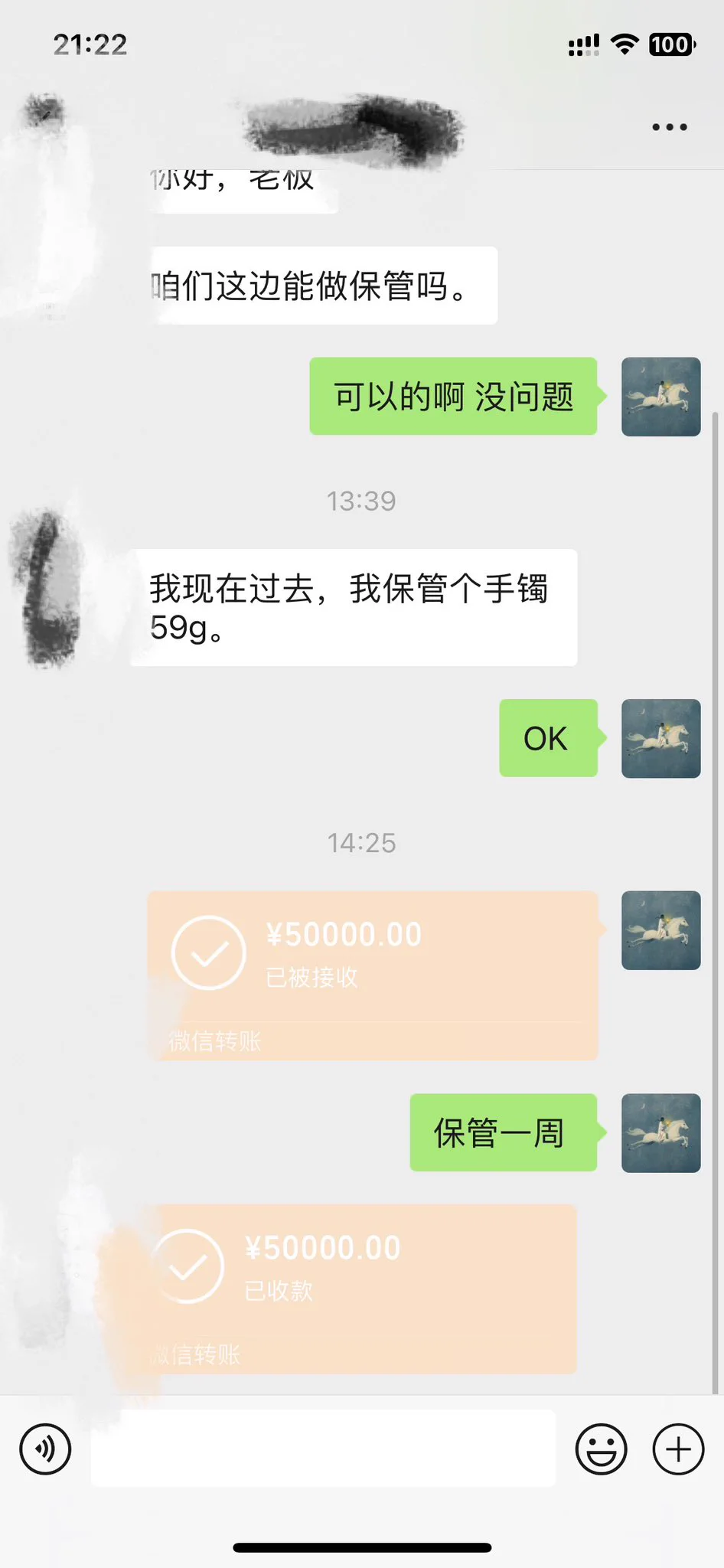This screenshot has height=1568, width=724.
Task: Open the emoji sticker panel
Action: (x=601, y=1449)
